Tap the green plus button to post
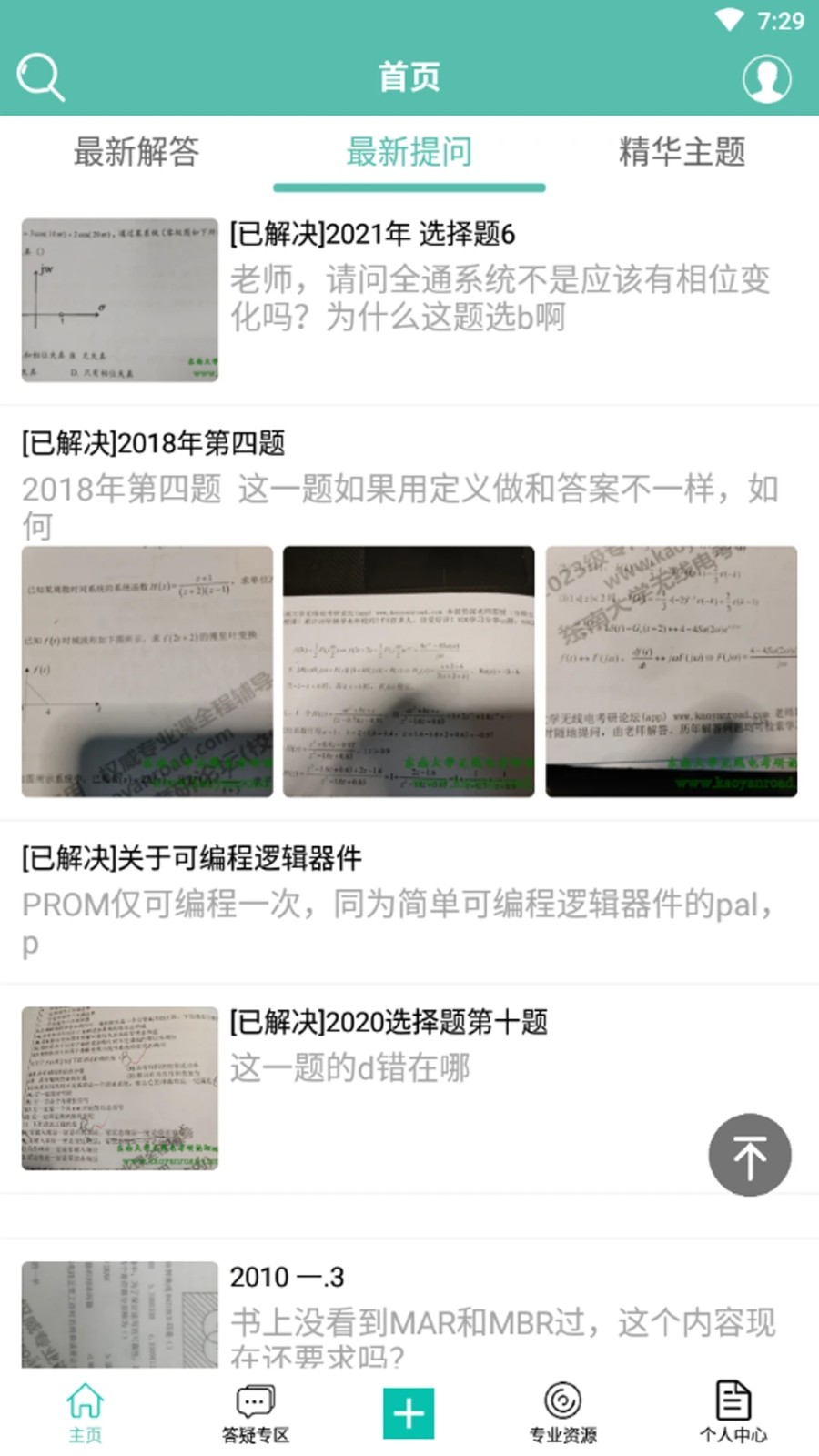Screen dimensions: 819x1456 pos(409,1412)
